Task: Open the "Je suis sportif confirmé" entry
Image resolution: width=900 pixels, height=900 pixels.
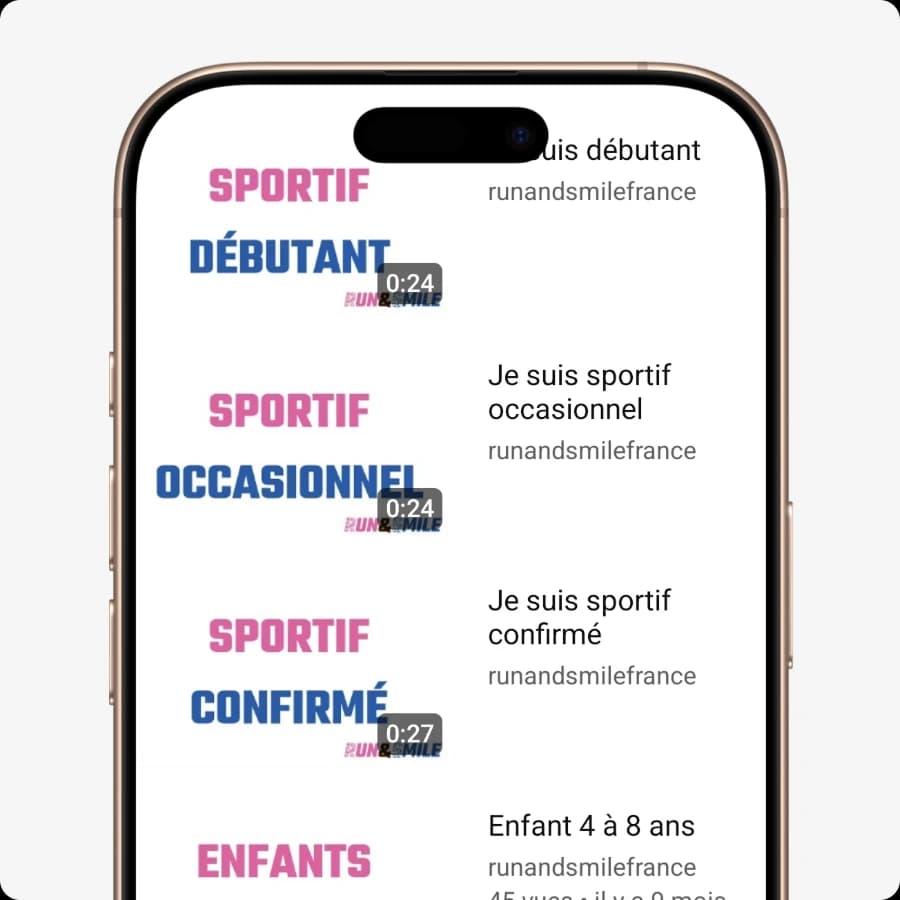Action: [579, 617]
